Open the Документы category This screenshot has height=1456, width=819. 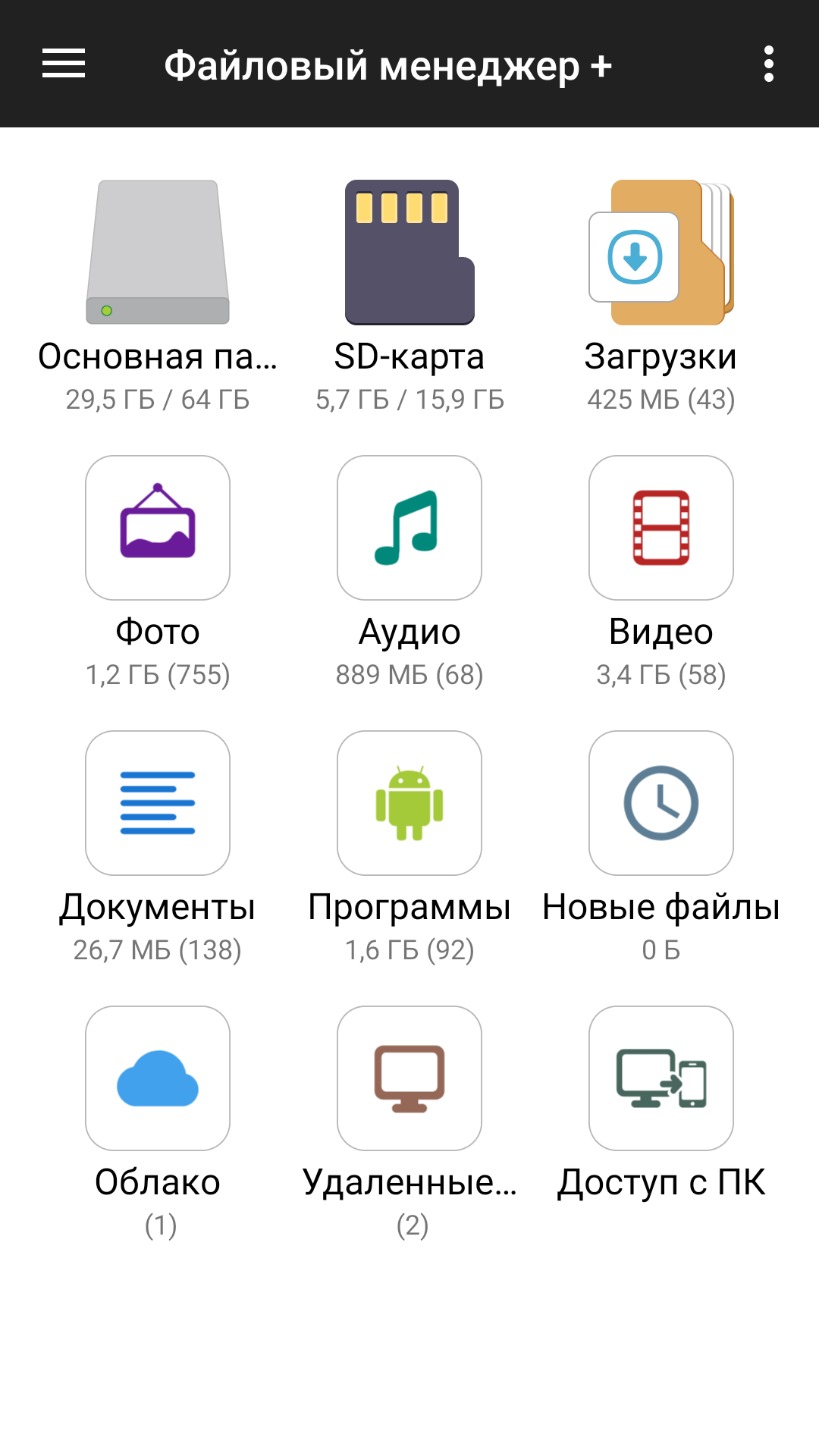click(x=158, y=803)
